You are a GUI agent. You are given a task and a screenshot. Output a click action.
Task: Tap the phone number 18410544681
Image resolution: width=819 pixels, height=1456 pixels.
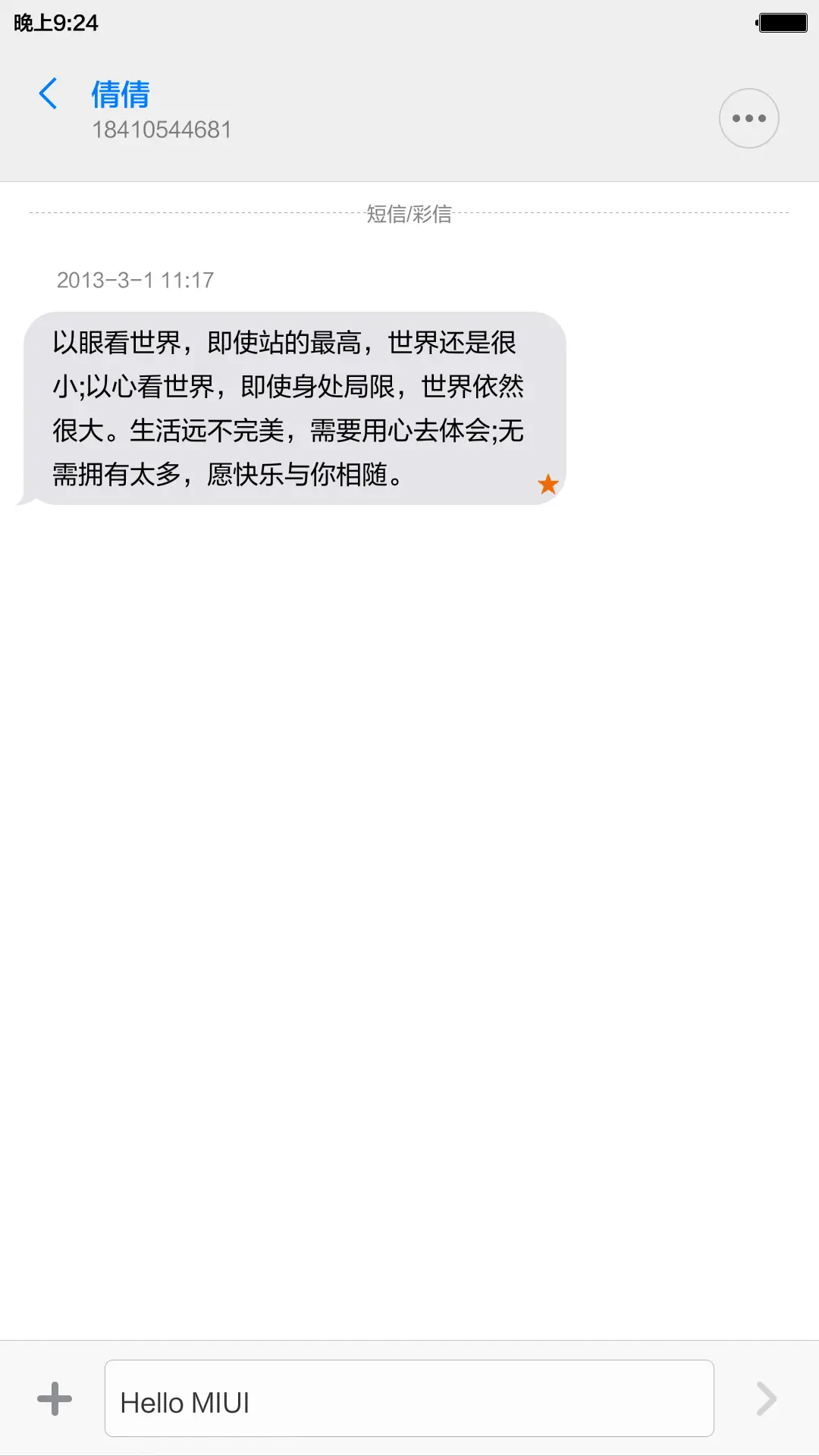point(162,129)
